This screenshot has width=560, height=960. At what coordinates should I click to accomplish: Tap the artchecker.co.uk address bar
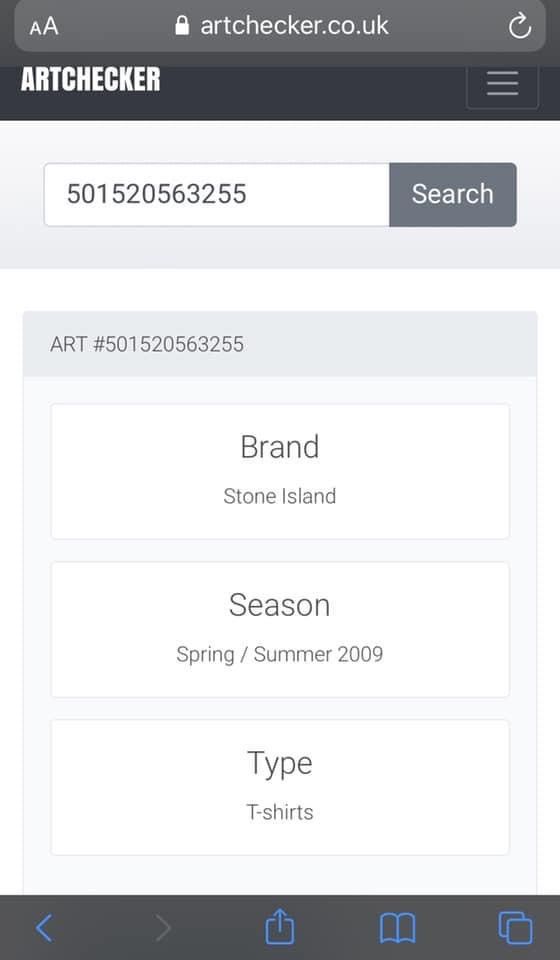[x=282, y=26]
